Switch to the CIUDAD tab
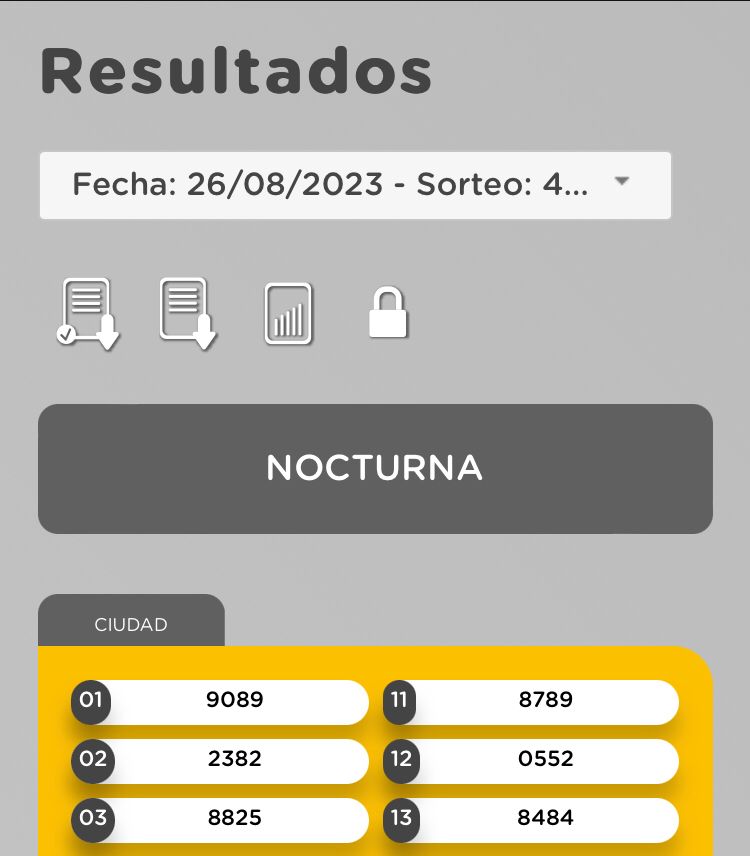Viewport: 750px width, 856px height. (131, 624)
